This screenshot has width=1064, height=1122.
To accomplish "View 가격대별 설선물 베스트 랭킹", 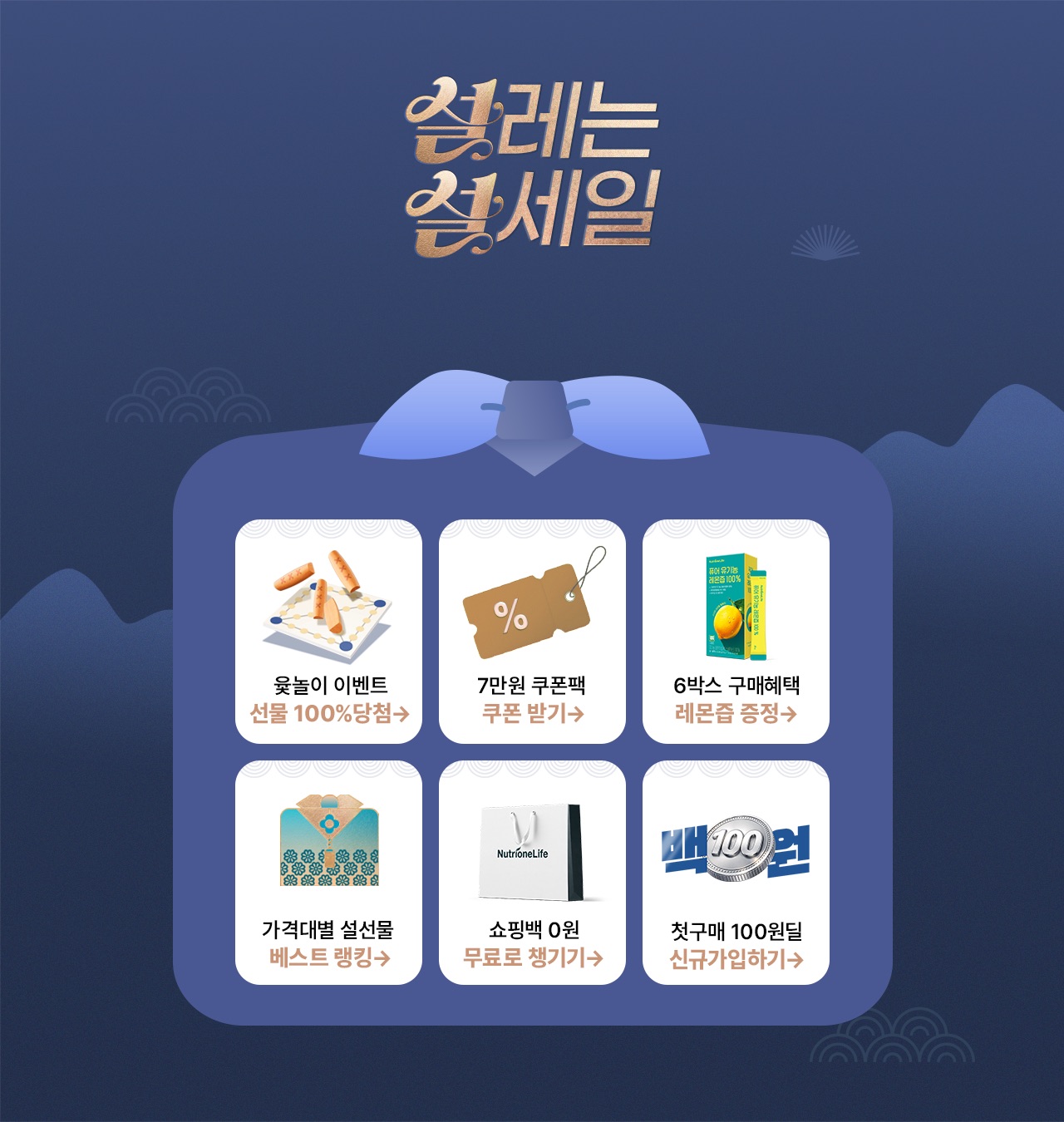I will (x=328, y=873).
